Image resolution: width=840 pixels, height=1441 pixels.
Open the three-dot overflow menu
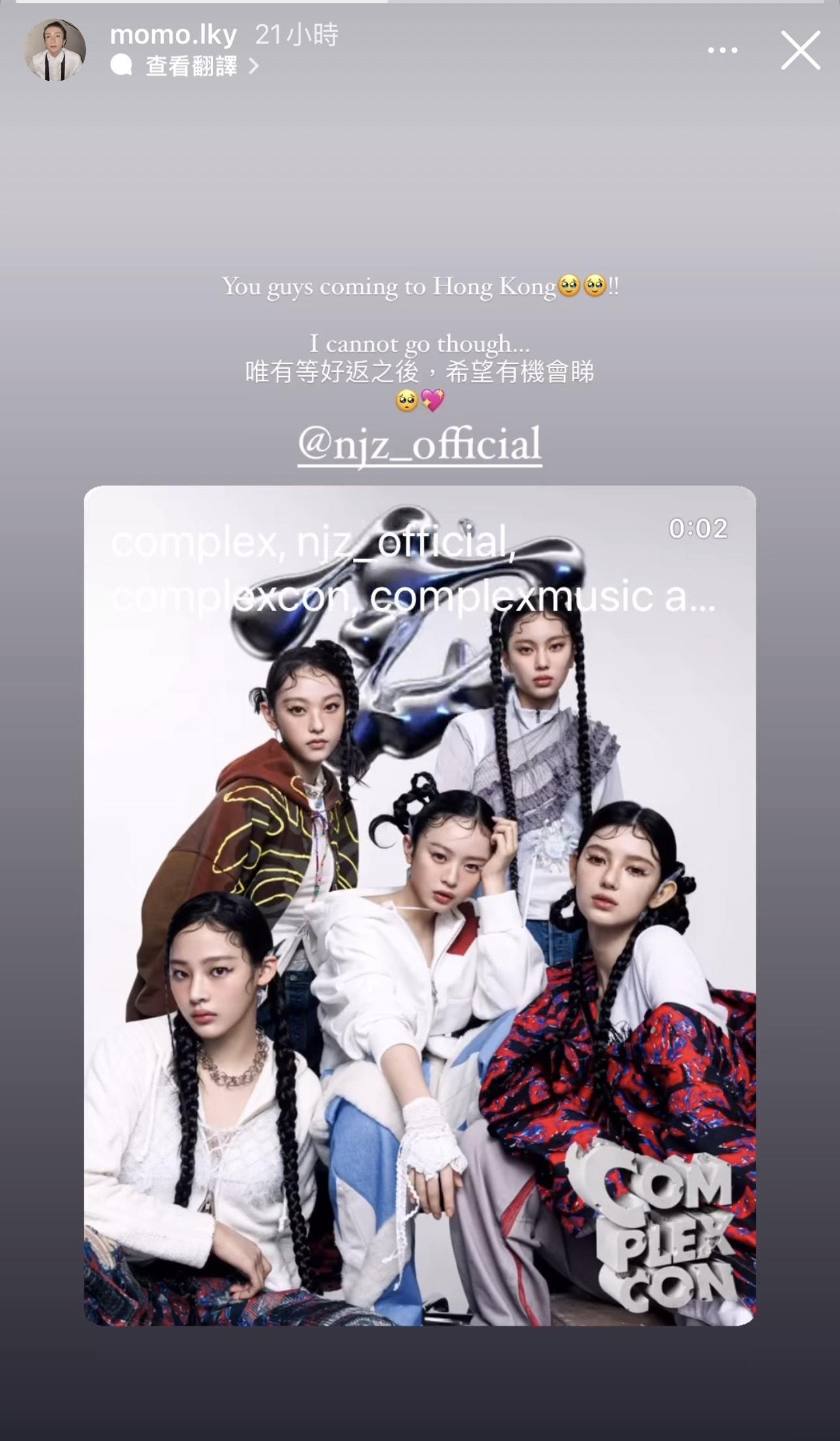[722, 50]
